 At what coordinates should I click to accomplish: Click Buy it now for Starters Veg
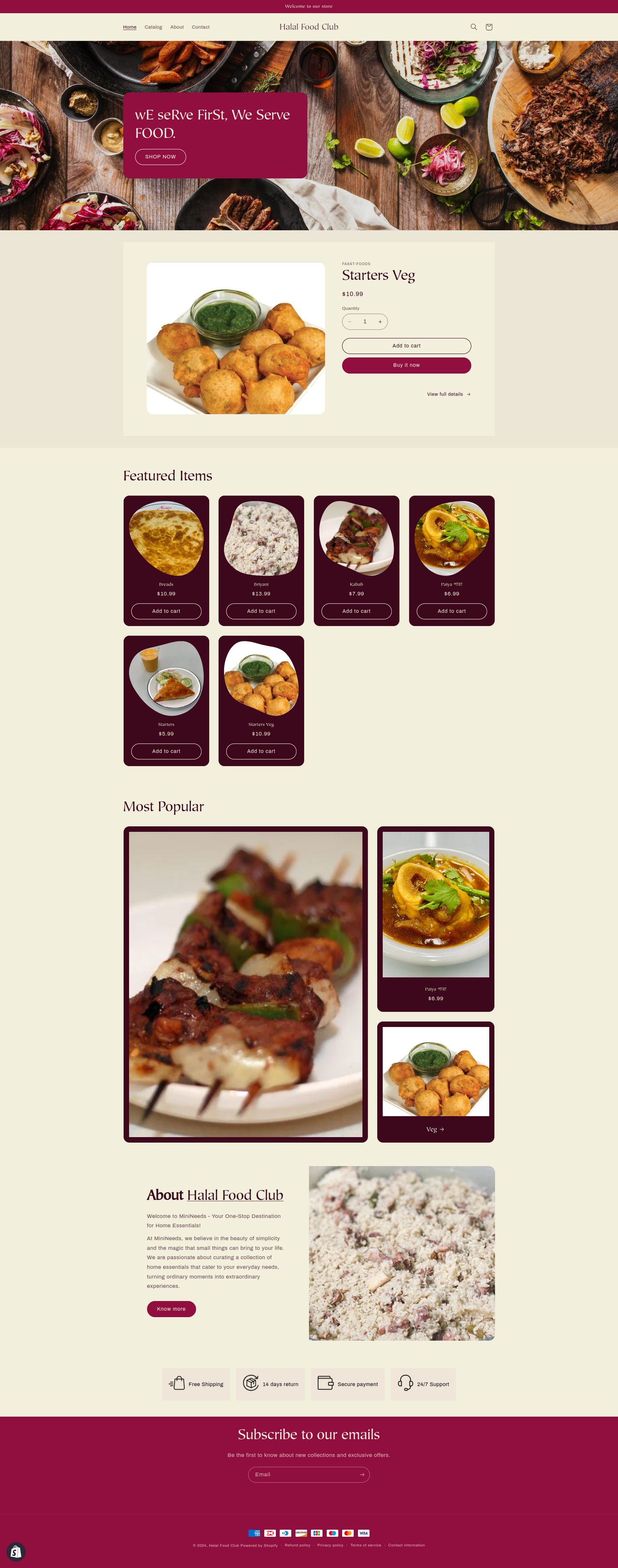[406, 365]
